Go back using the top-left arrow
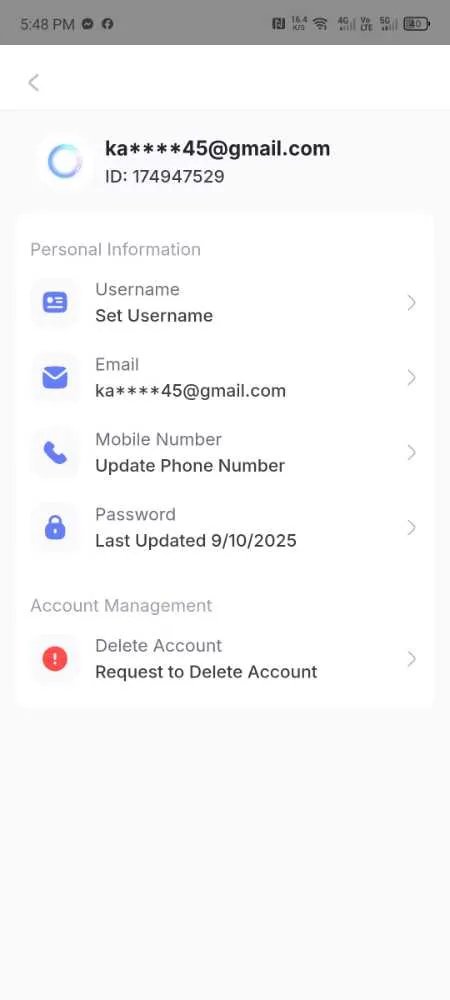The height and width of the screenshot is (1000, 450). [34, 82]
